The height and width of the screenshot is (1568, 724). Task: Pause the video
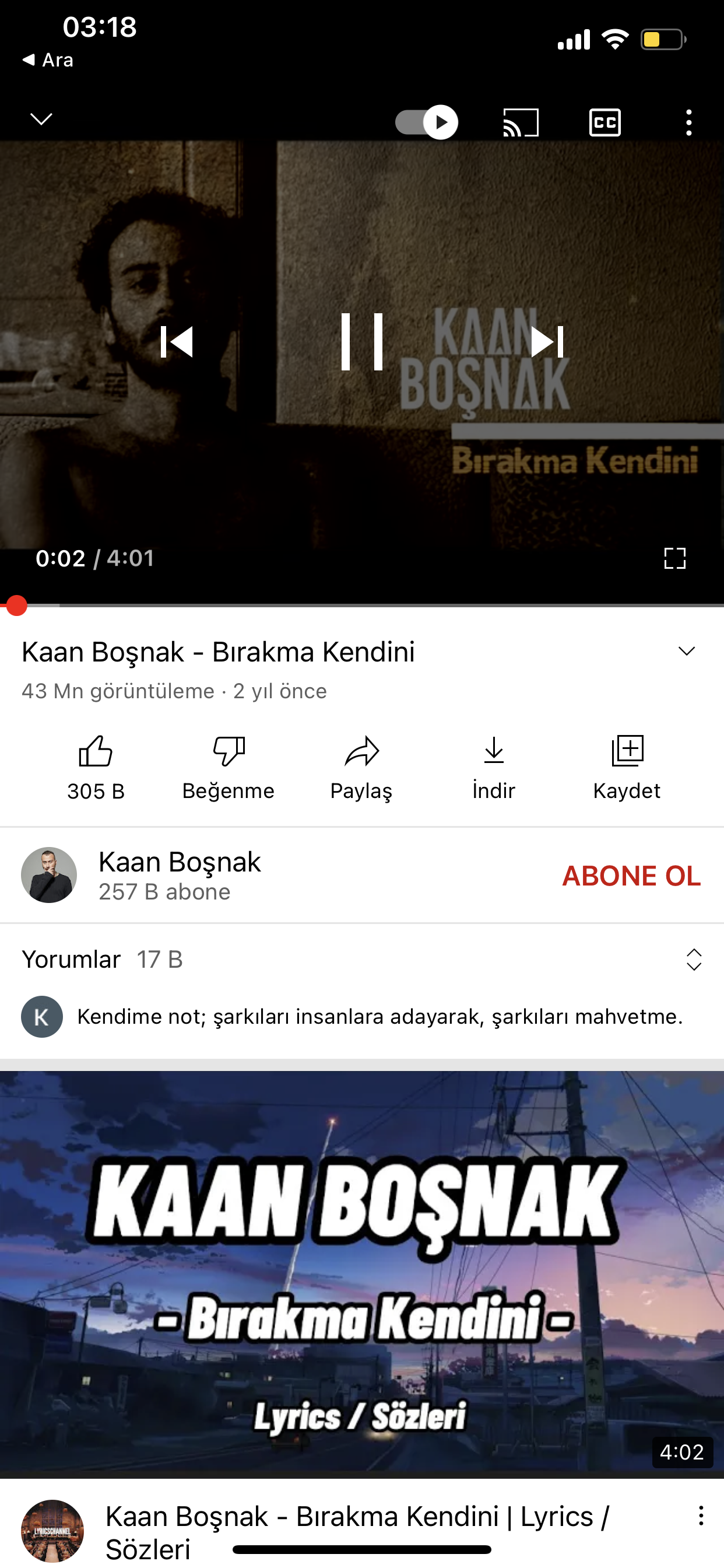tap(362, 341)
